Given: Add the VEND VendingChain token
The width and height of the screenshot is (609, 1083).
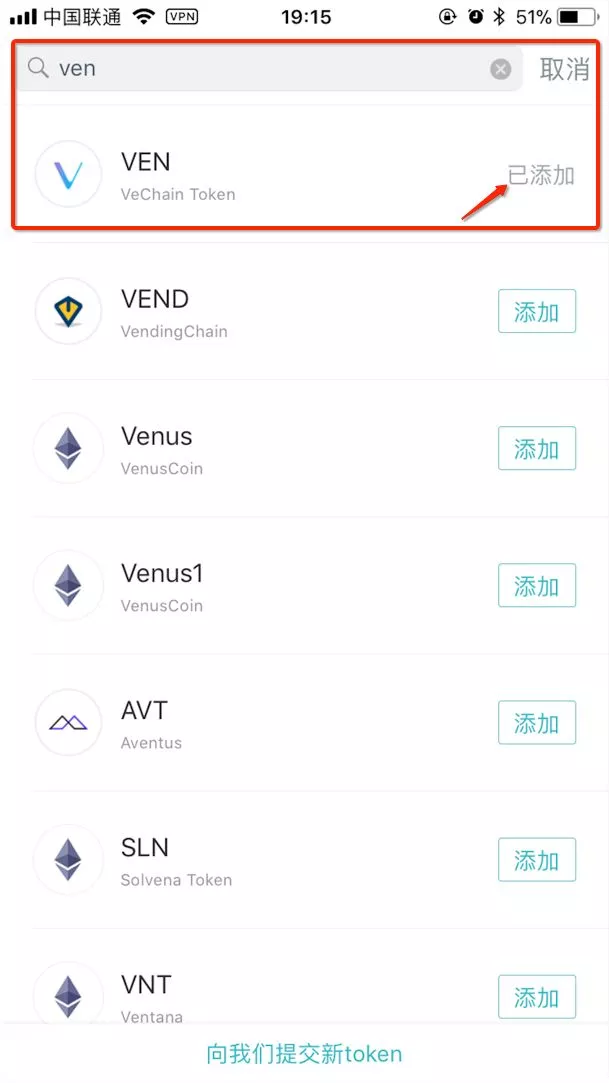Looking at the screenshot, I should tap(536, 311).
